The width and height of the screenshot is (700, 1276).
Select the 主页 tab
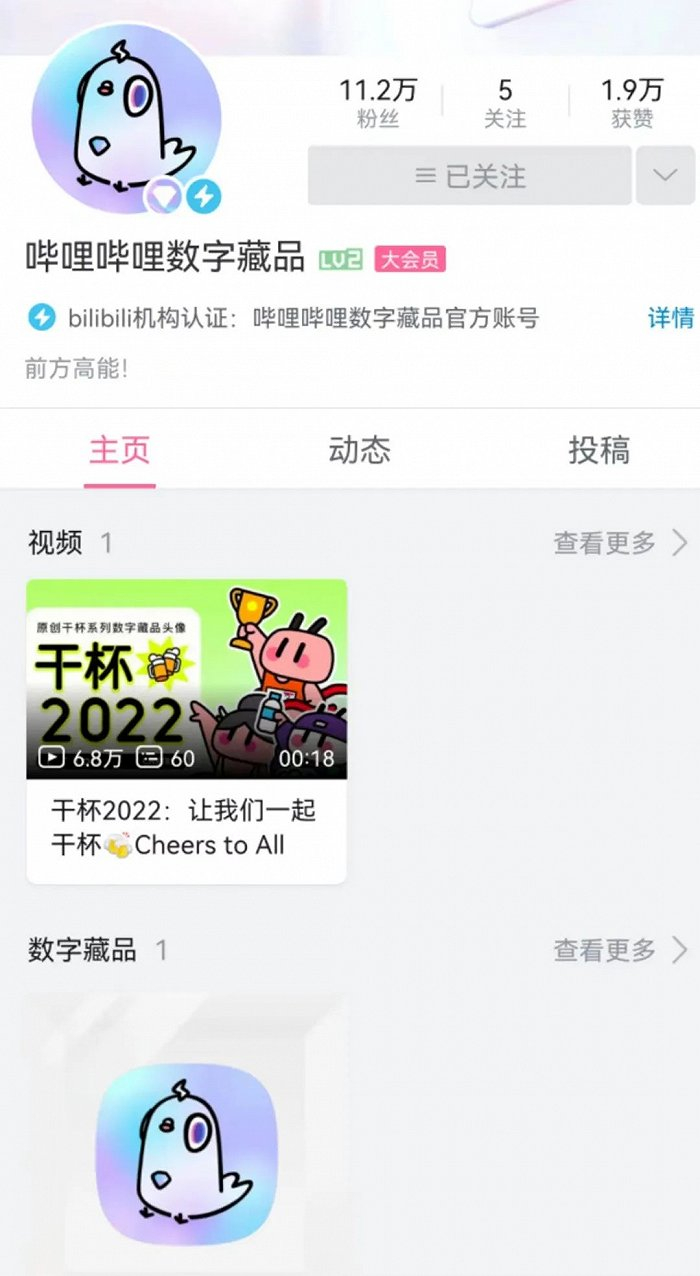tap(120, 450)
